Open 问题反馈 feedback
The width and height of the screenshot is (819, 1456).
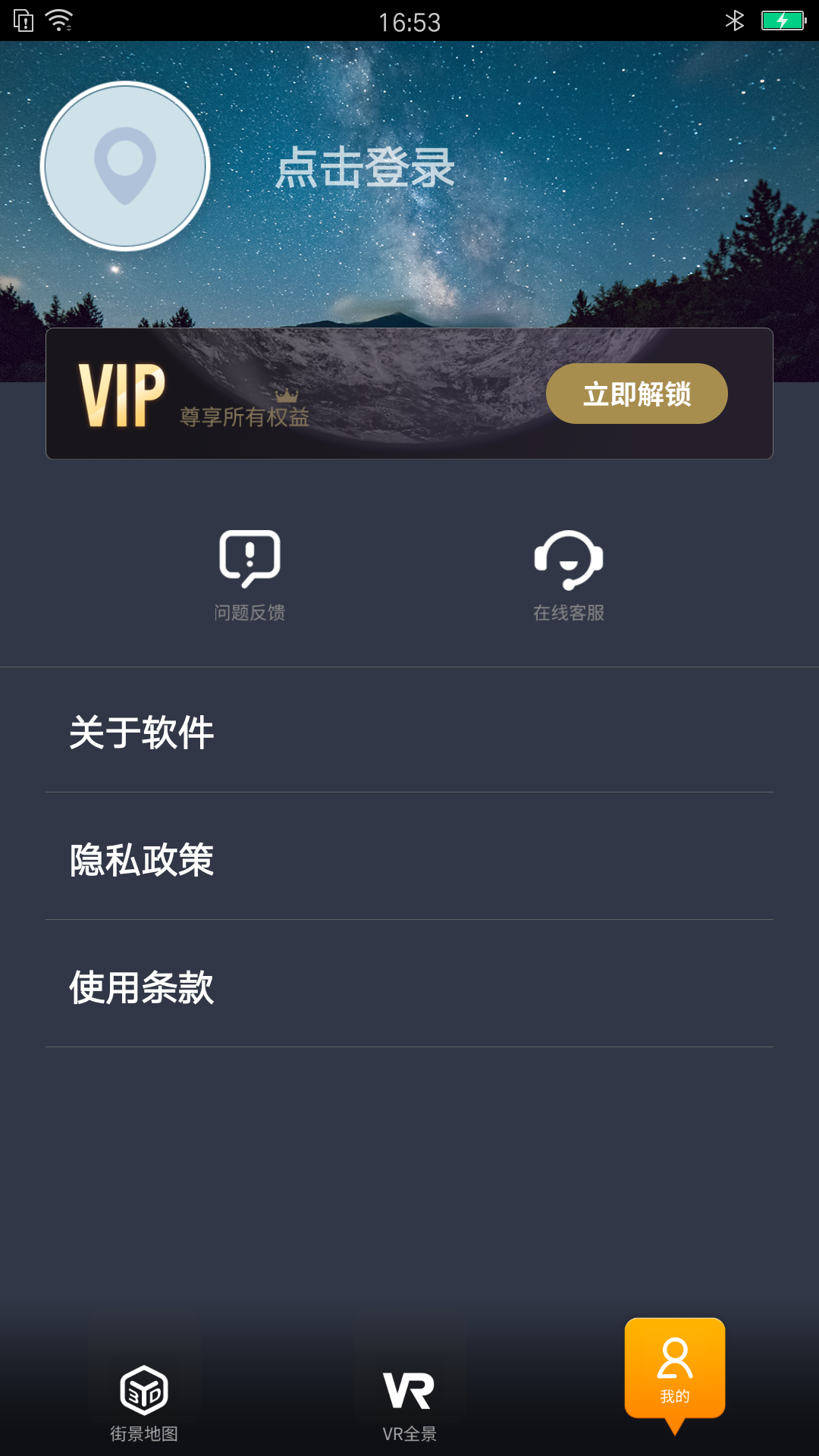tap(249, 576)
